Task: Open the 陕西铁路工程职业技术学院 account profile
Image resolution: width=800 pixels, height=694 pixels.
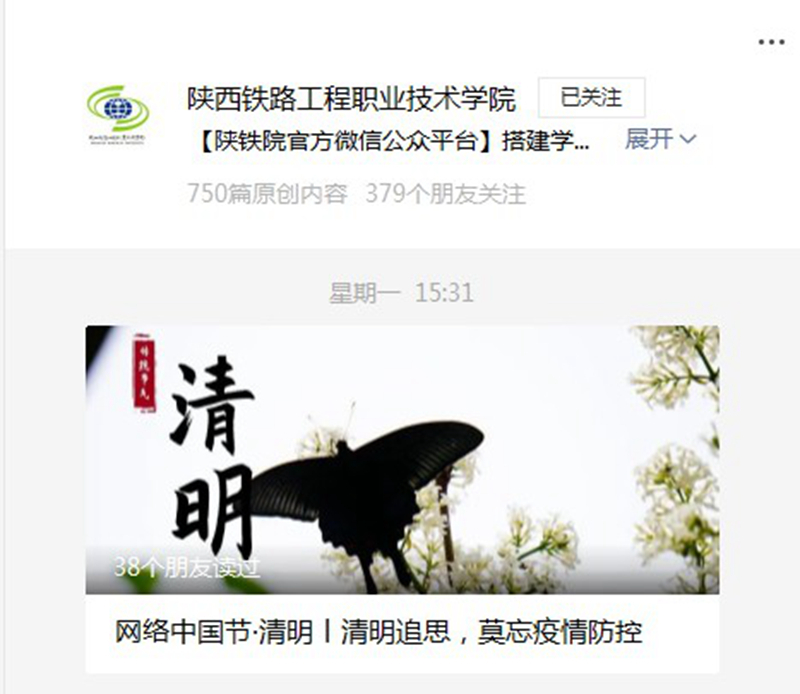Action: [351, 99]
